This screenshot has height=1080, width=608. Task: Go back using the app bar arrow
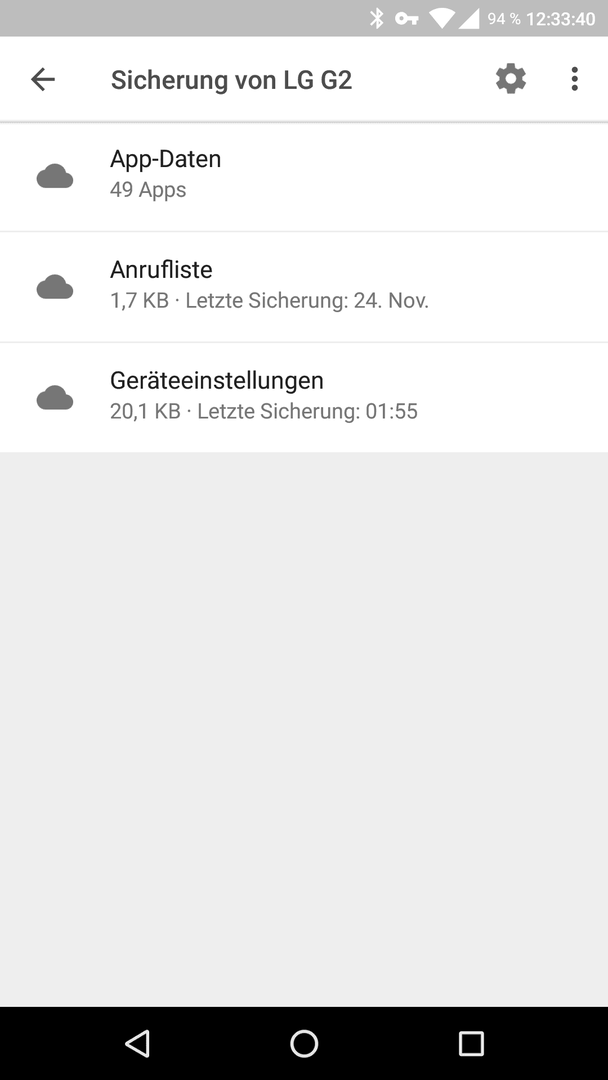(x=43, y=80)
